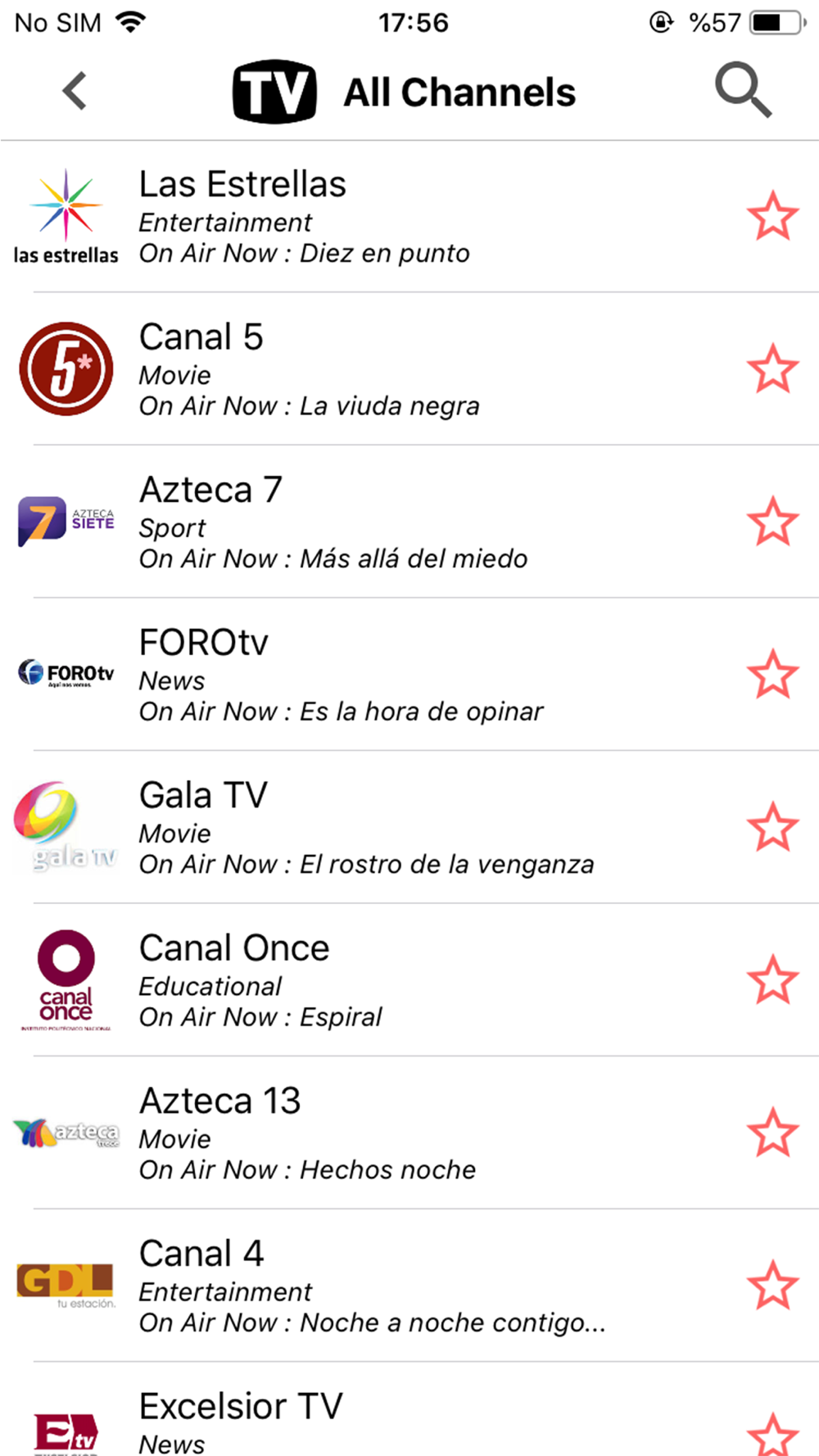Open the Excelsior TV channel
The width and height of the screenshot is (819, 1456).
(409, 1410)
